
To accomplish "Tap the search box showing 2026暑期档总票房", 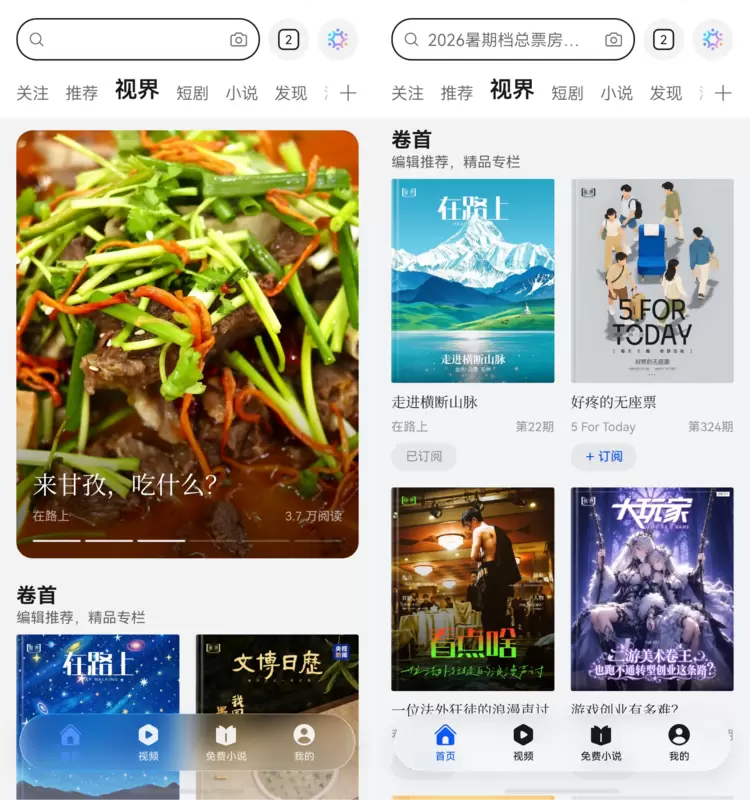I will pyautogui.click(x=513, y=39).
